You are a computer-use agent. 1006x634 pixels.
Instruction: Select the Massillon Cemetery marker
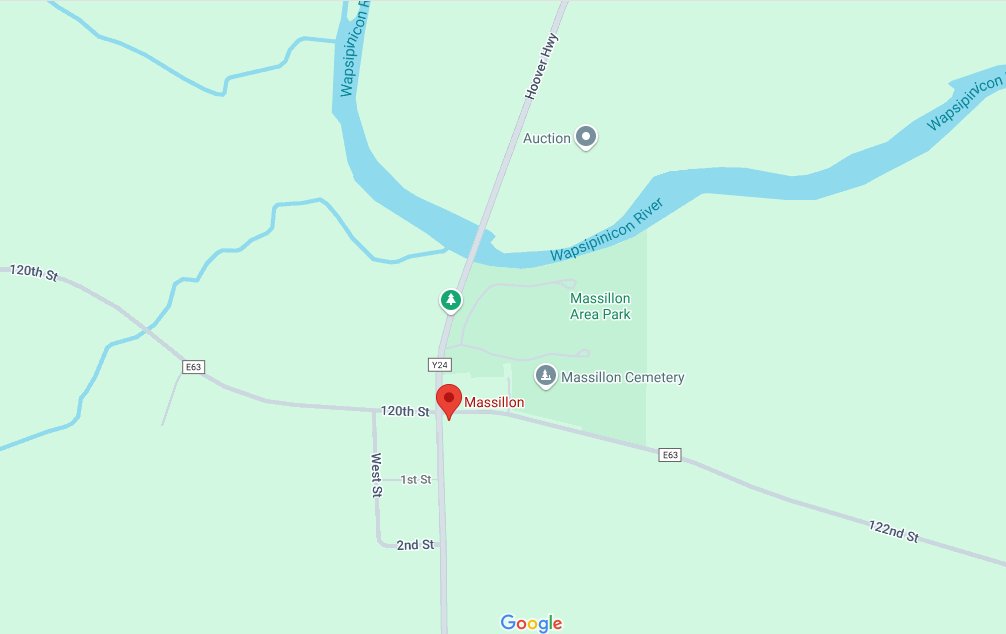(545, 376)
